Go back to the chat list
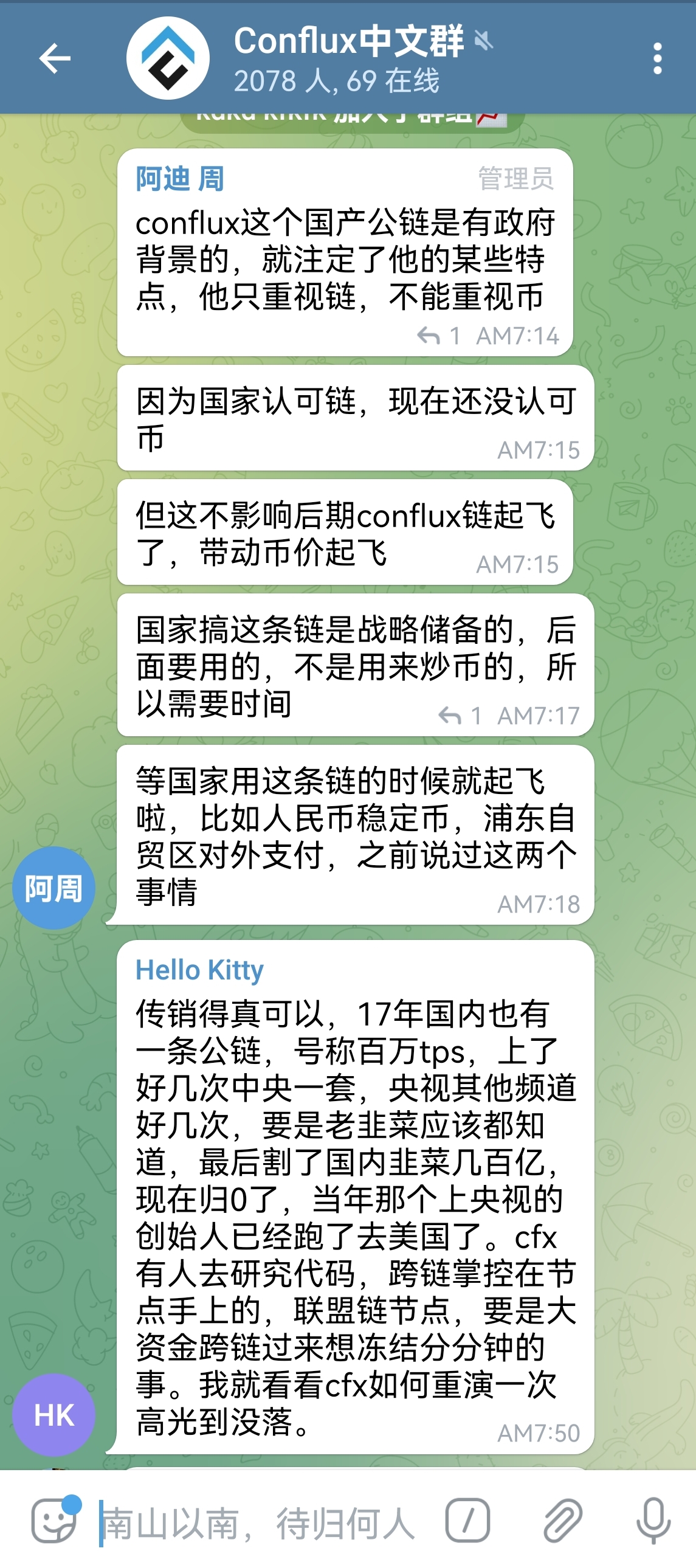 pyautogui.click(x=55, y=59)
